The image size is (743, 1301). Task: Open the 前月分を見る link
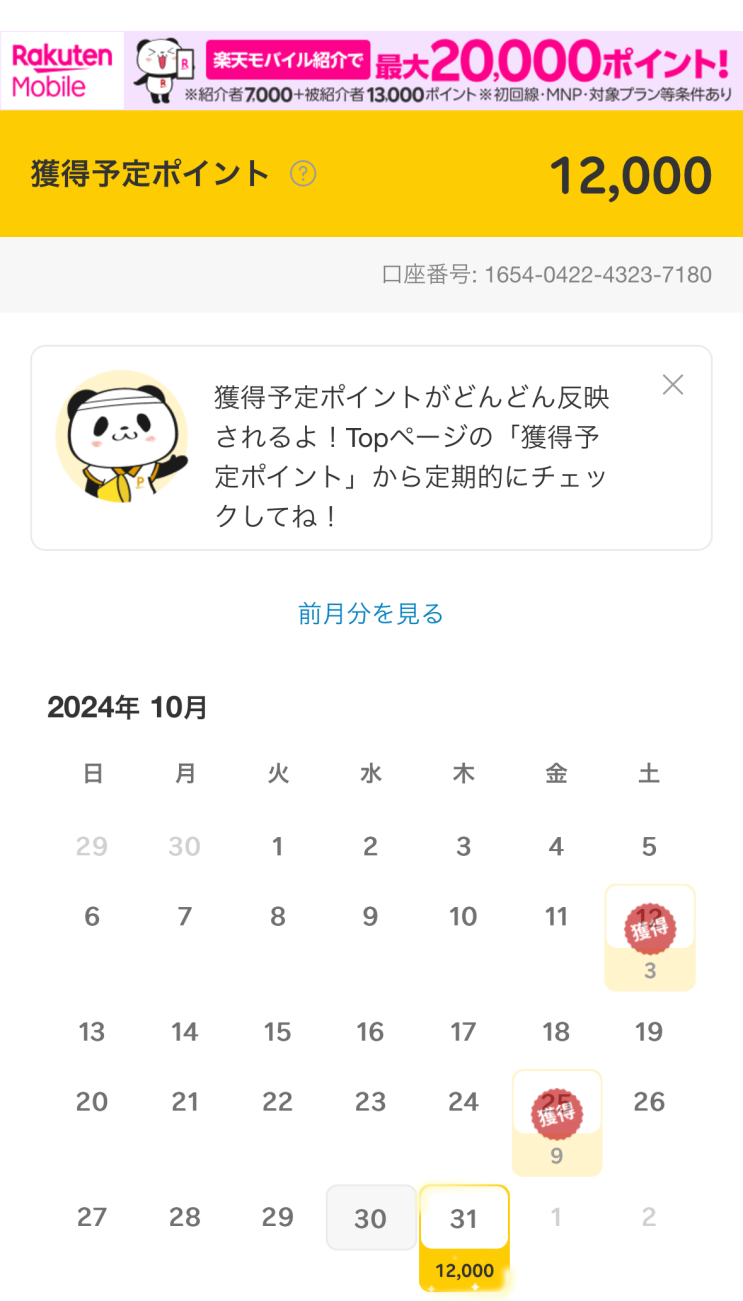(x=371, y=613)
